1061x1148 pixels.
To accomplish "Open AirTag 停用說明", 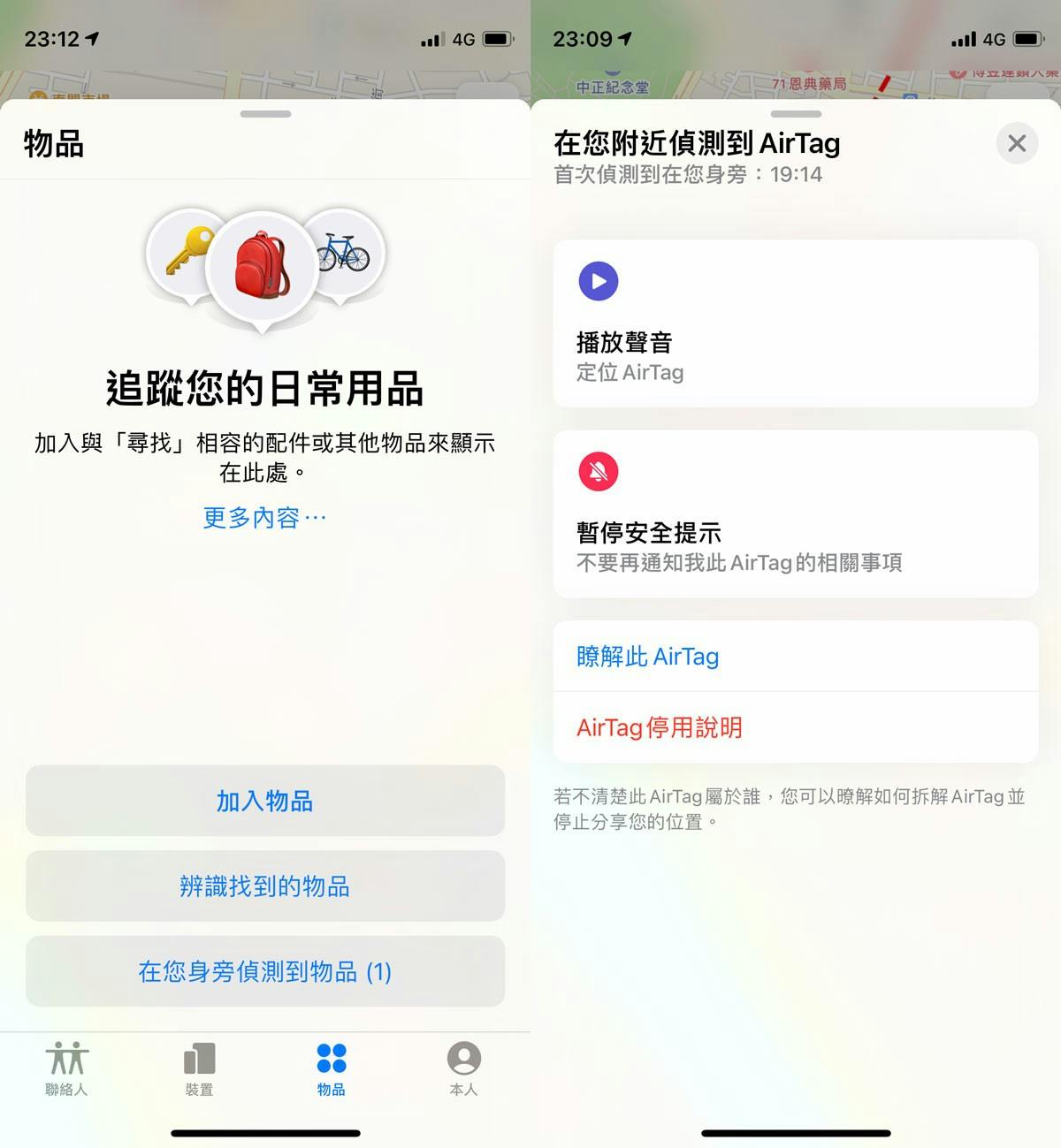I will point(795,727).
